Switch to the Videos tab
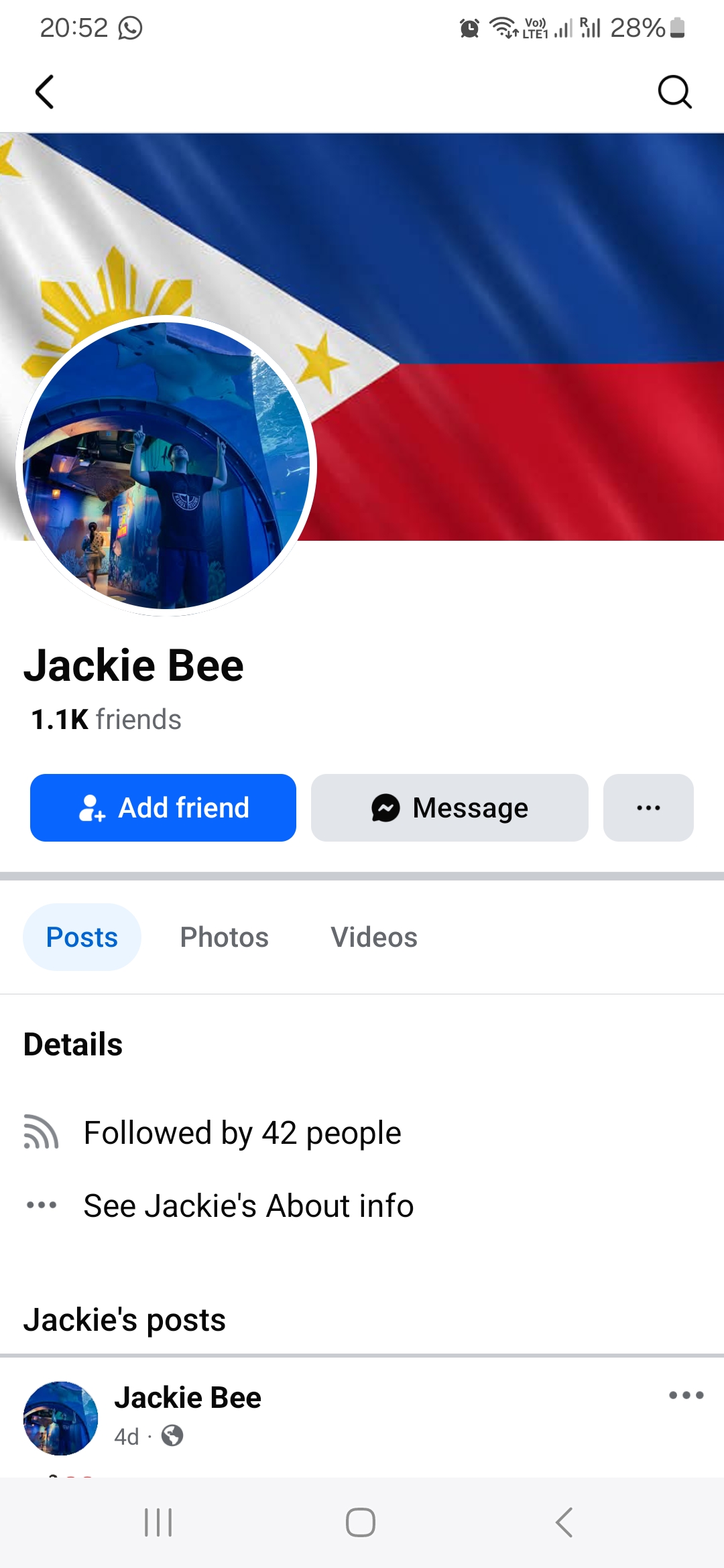This screenshot has height=1568, width=724. point(374,937)
